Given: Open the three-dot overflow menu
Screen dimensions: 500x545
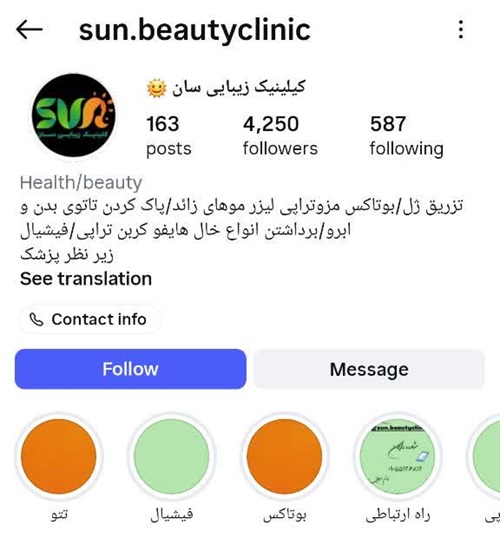Looking at the screenshot, I should [461, 29].
